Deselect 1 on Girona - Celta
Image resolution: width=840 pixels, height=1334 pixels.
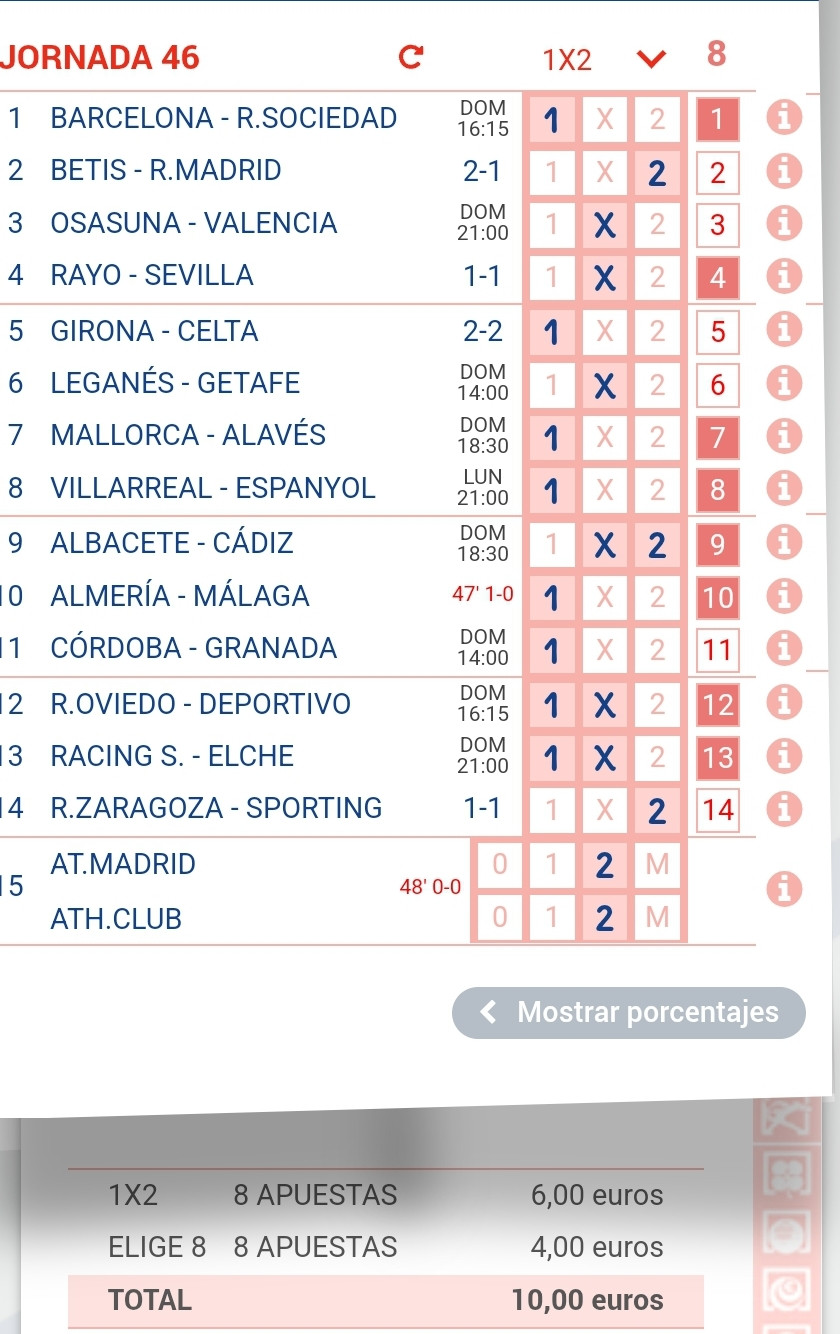point(552,332)
